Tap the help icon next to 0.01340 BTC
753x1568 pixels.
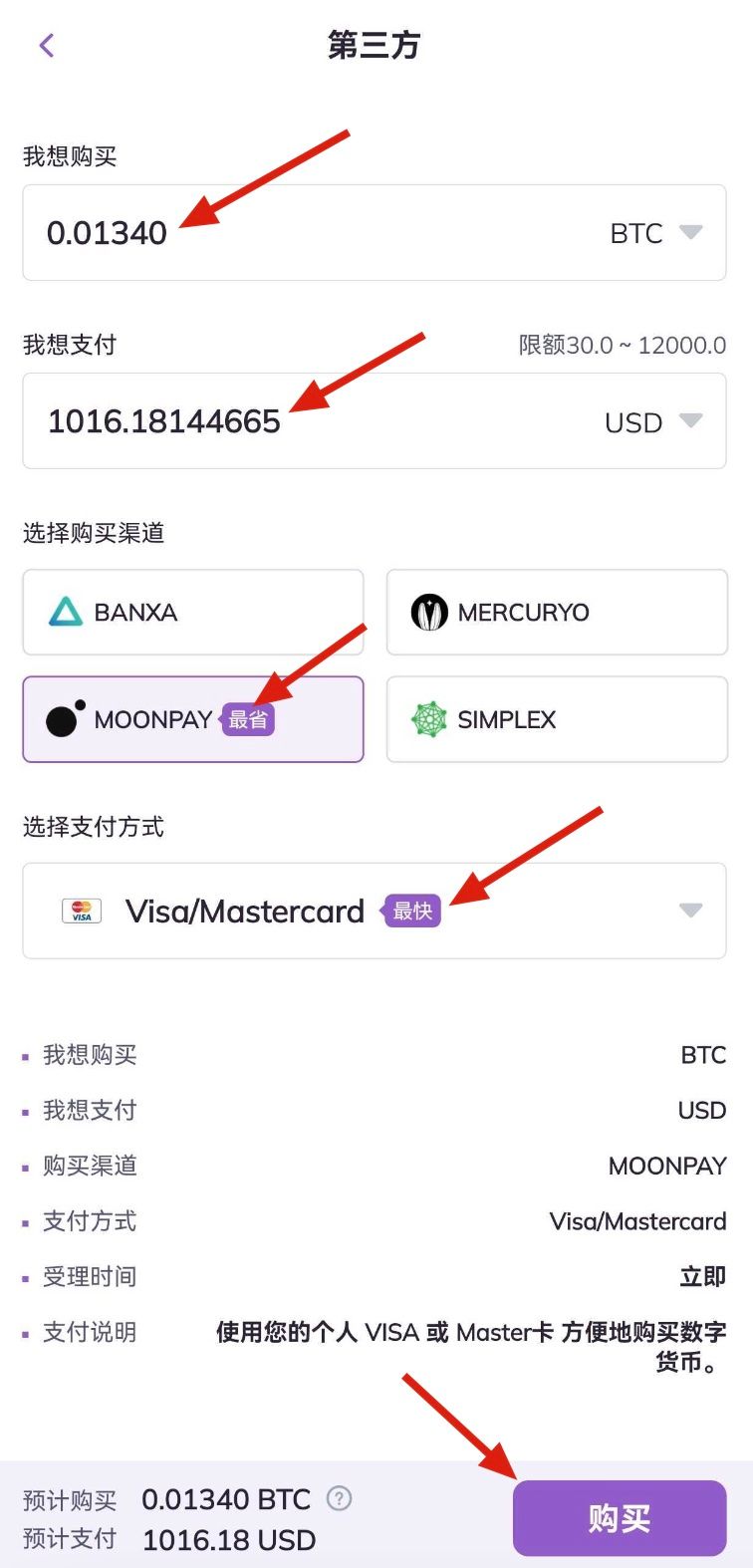[340, 1498]
